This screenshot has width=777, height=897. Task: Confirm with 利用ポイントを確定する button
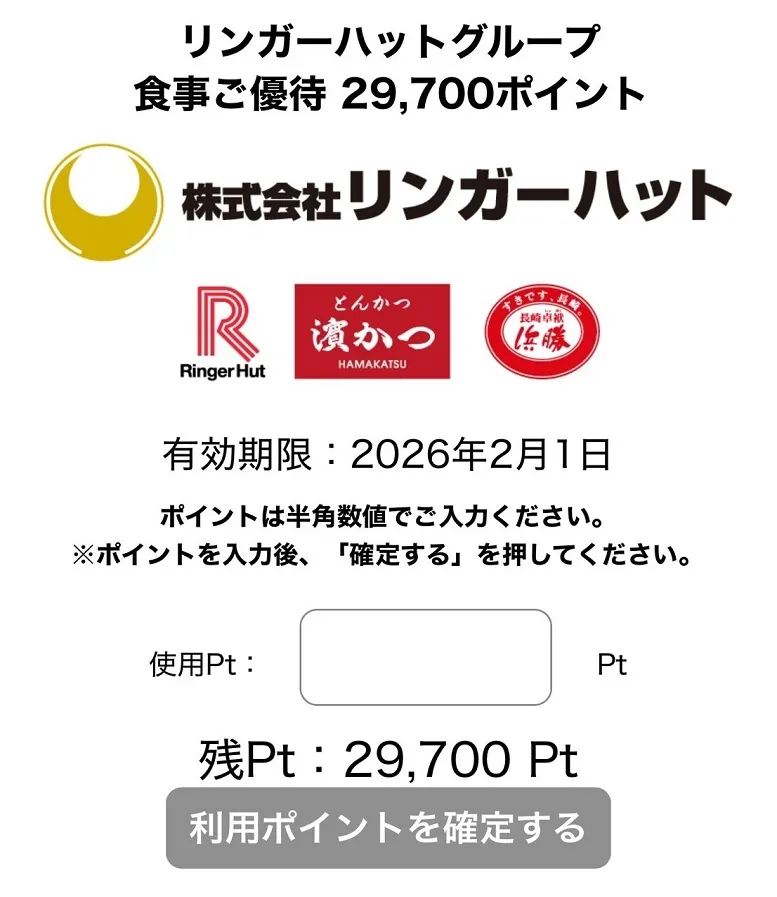tap(388, 828)
